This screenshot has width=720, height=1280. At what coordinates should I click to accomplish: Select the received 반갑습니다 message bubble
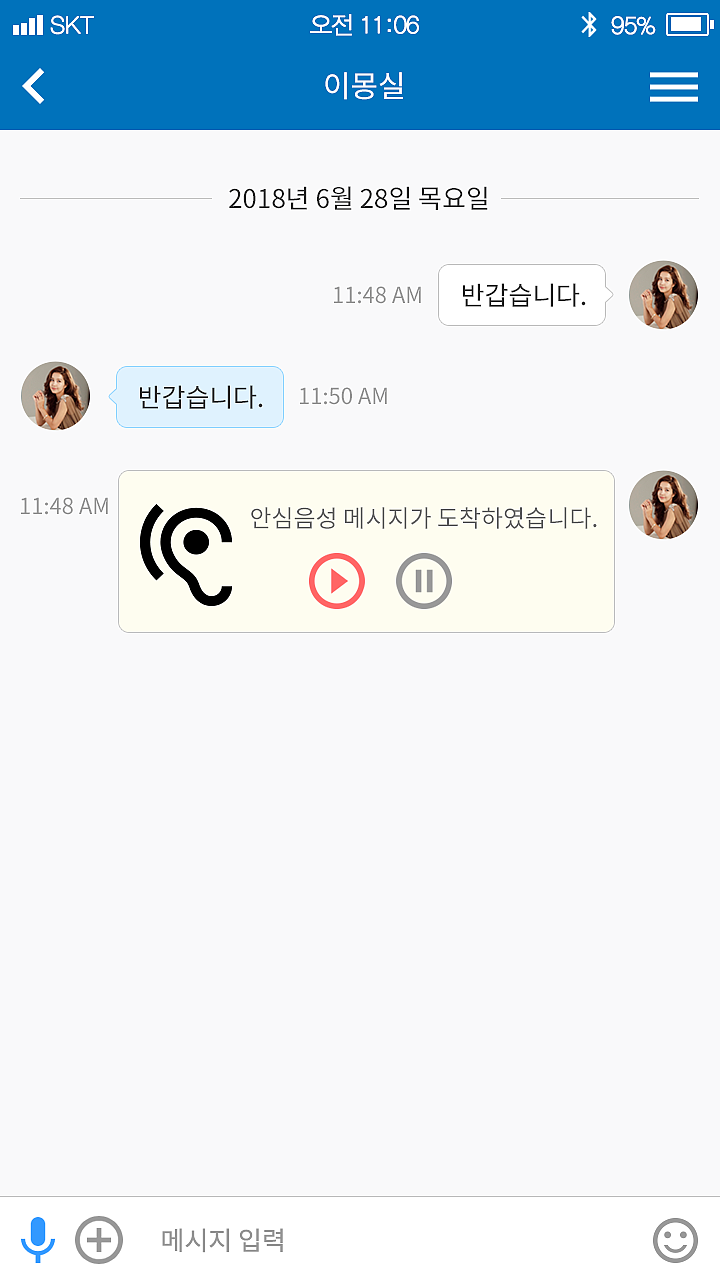(x=199, y=396)
